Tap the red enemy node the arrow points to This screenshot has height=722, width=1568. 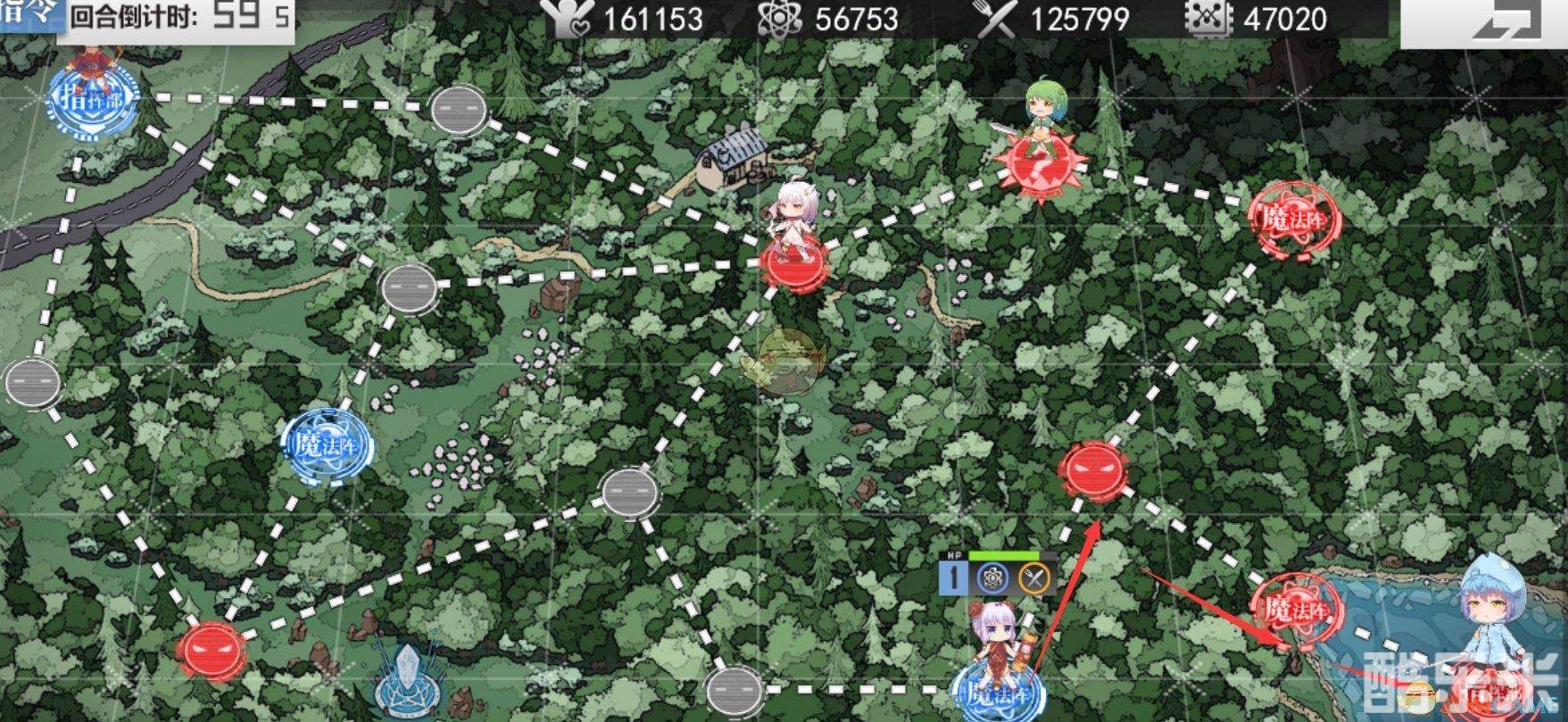[1092, 469]
